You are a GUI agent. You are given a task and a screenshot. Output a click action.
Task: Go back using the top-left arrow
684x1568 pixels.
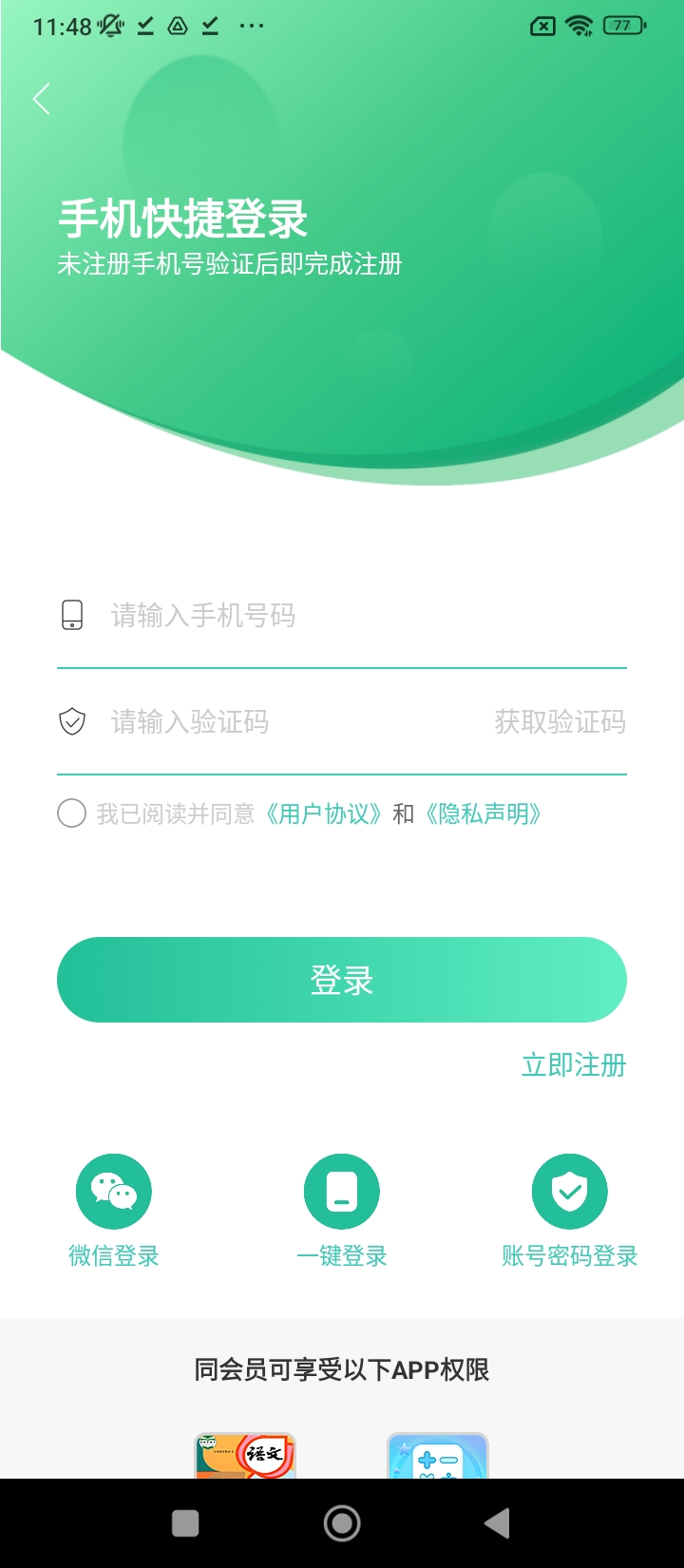click(x=41, y=99)
